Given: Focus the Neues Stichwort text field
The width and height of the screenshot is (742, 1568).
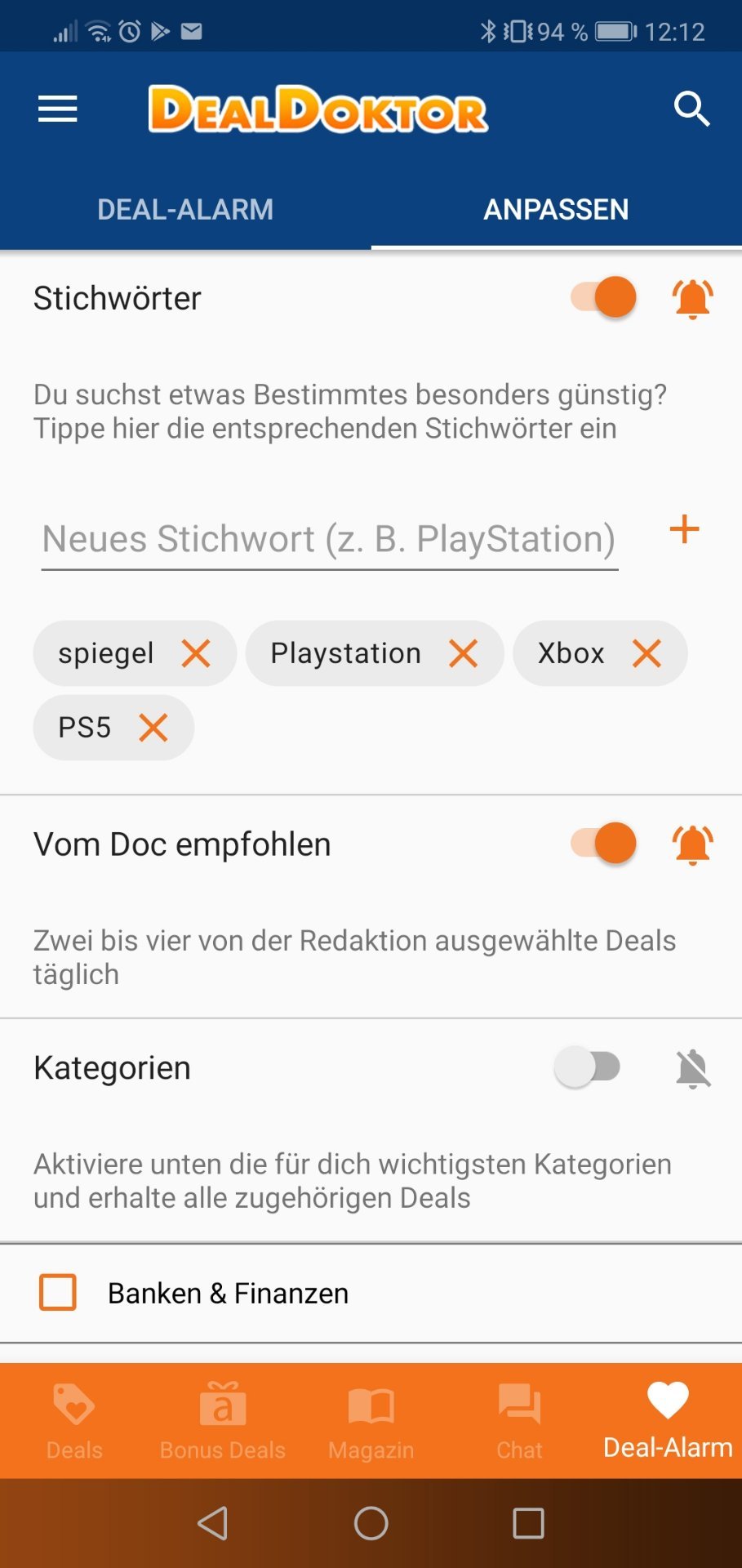Looking at the screenshot, I should (329, 539).
